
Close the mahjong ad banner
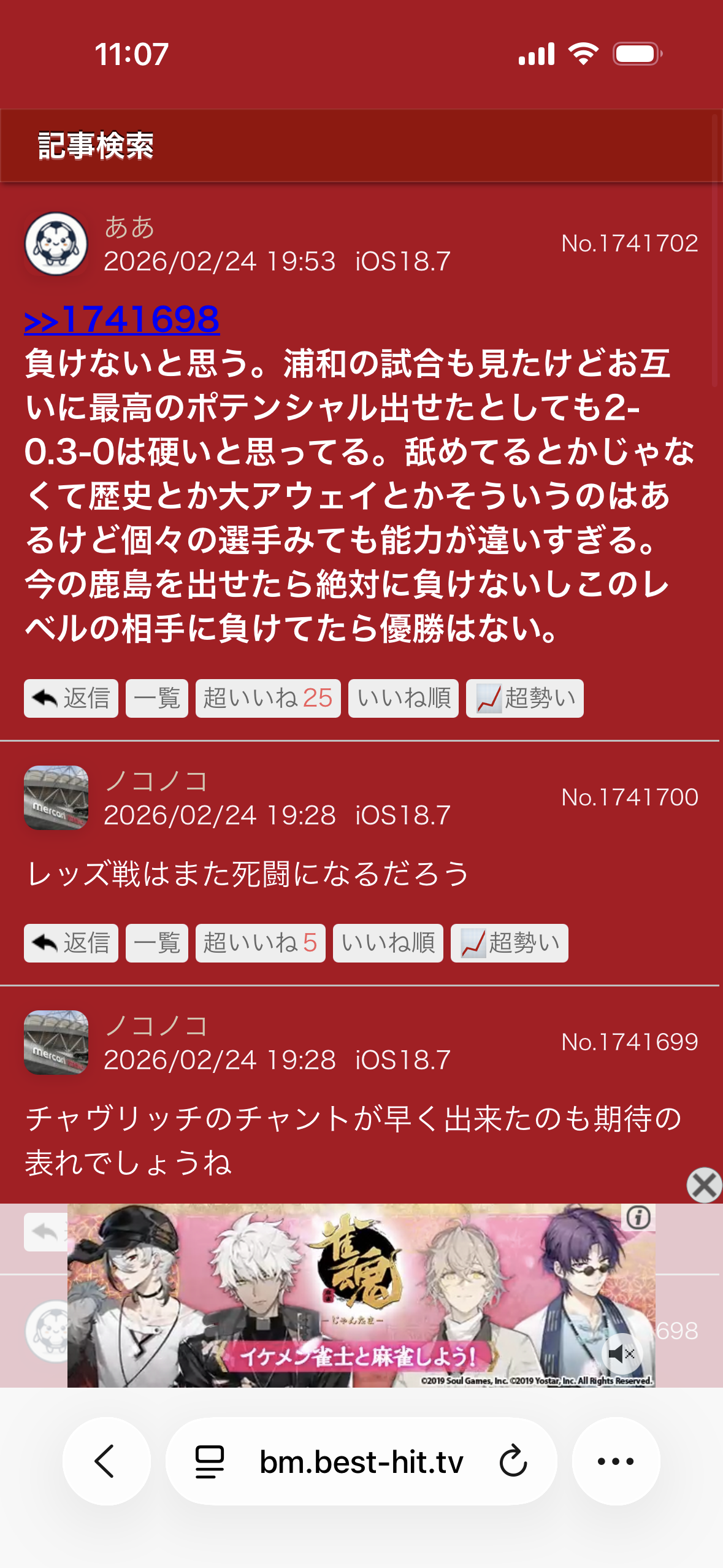click(x=704, y=1185)
